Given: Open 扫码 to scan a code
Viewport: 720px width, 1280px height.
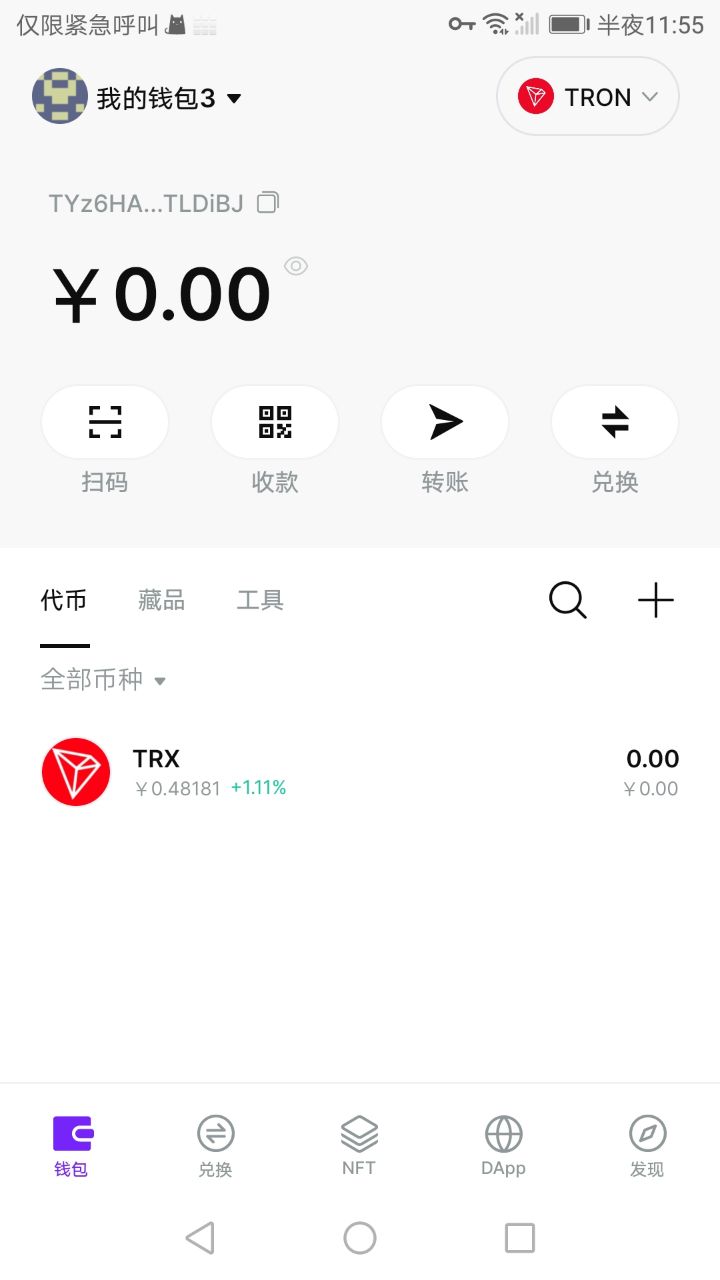Looking at the screenshot, I should coord(105,423).
